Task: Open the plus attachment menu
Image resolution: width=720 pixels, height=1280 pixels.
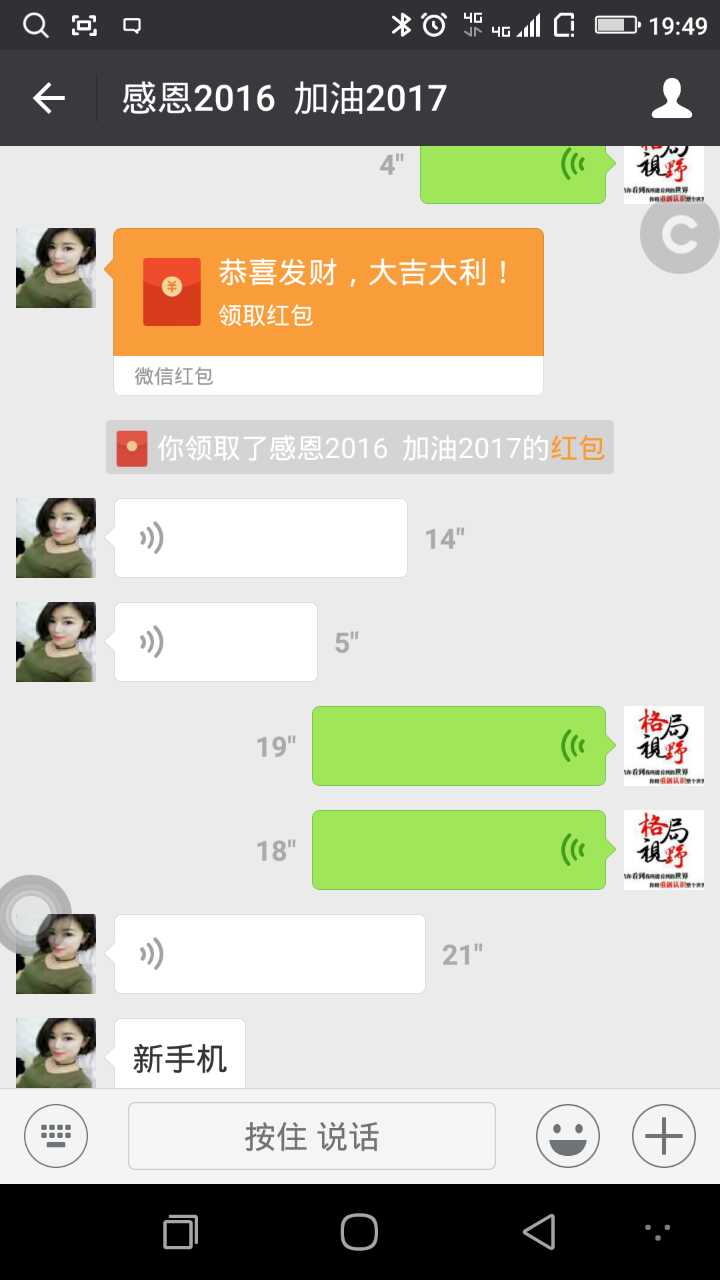Action: click(x=663, y=1136)
